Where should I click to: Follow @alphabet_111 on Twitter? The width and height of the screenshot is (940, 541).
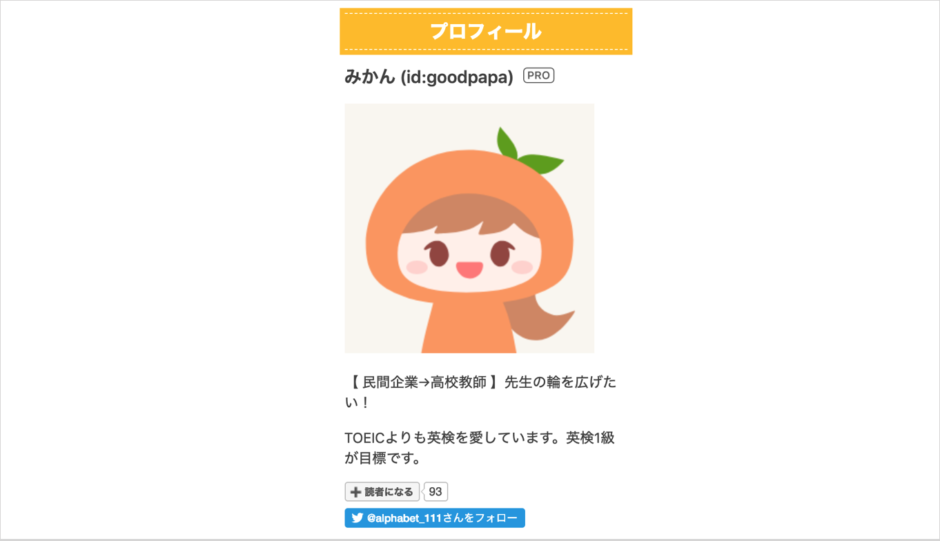pos(435,518)
